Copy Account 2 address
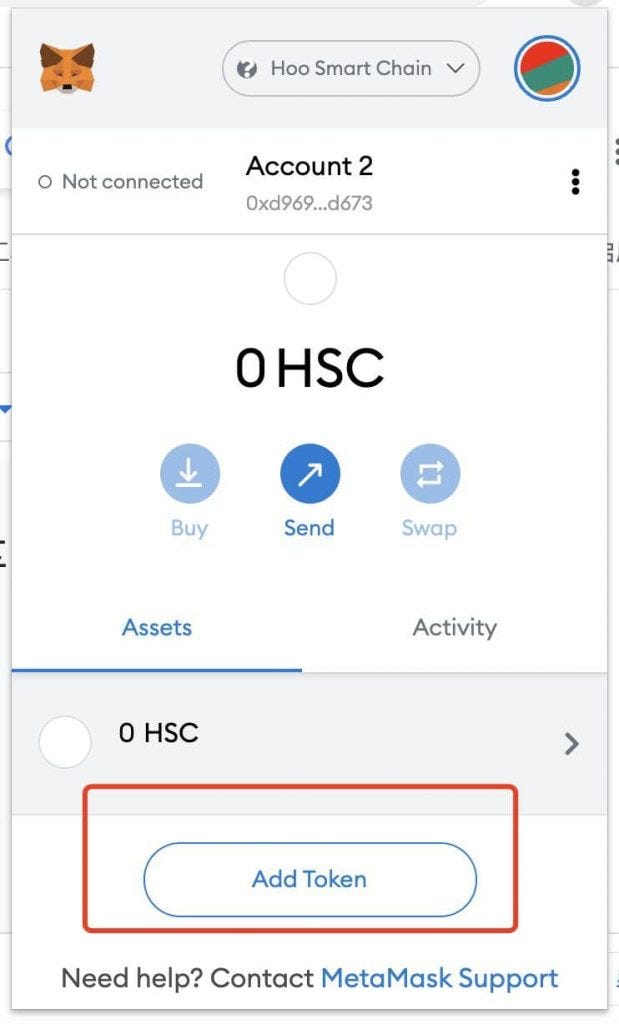 tap(310, 182)
